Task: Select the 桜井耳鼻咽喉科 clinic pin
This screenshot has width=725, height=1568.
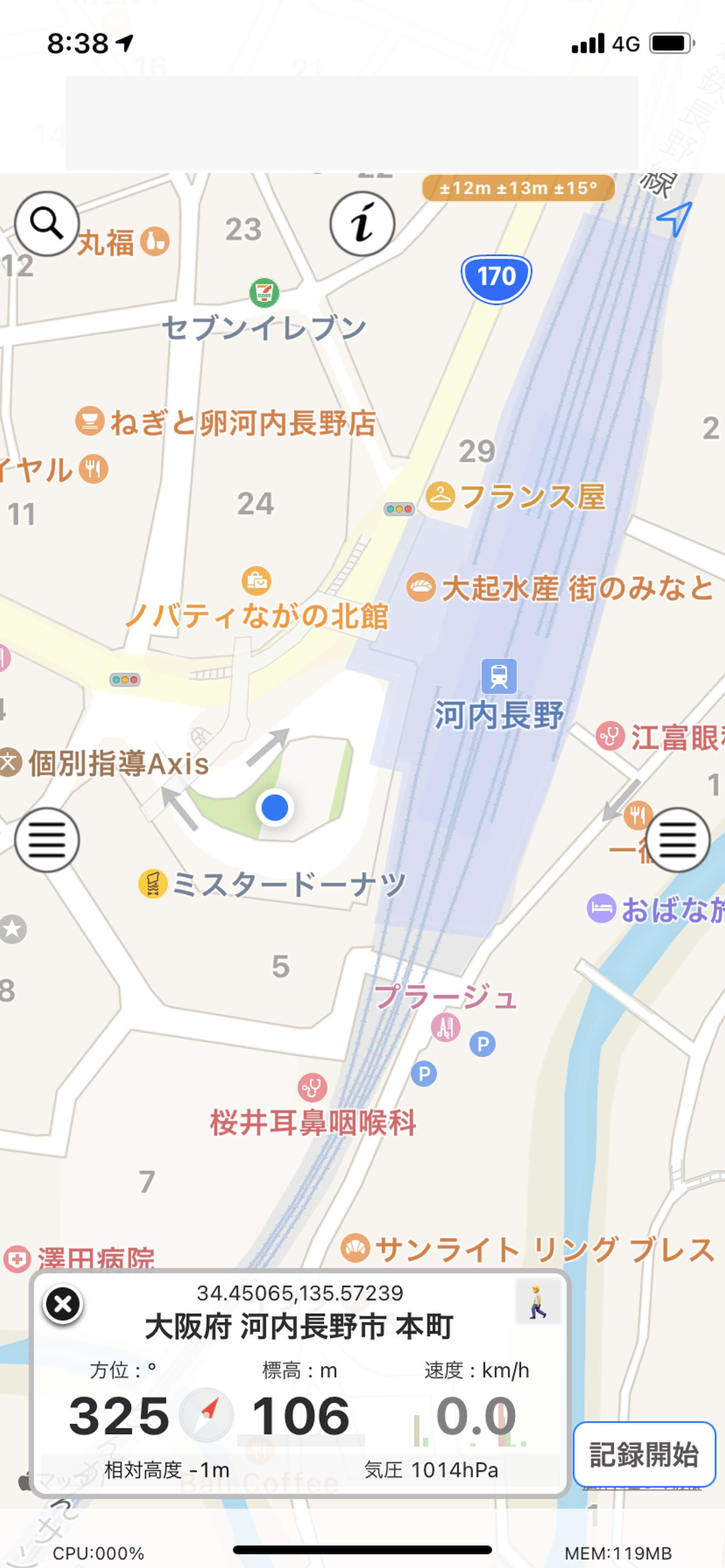Action: (x=313, y=1086)
